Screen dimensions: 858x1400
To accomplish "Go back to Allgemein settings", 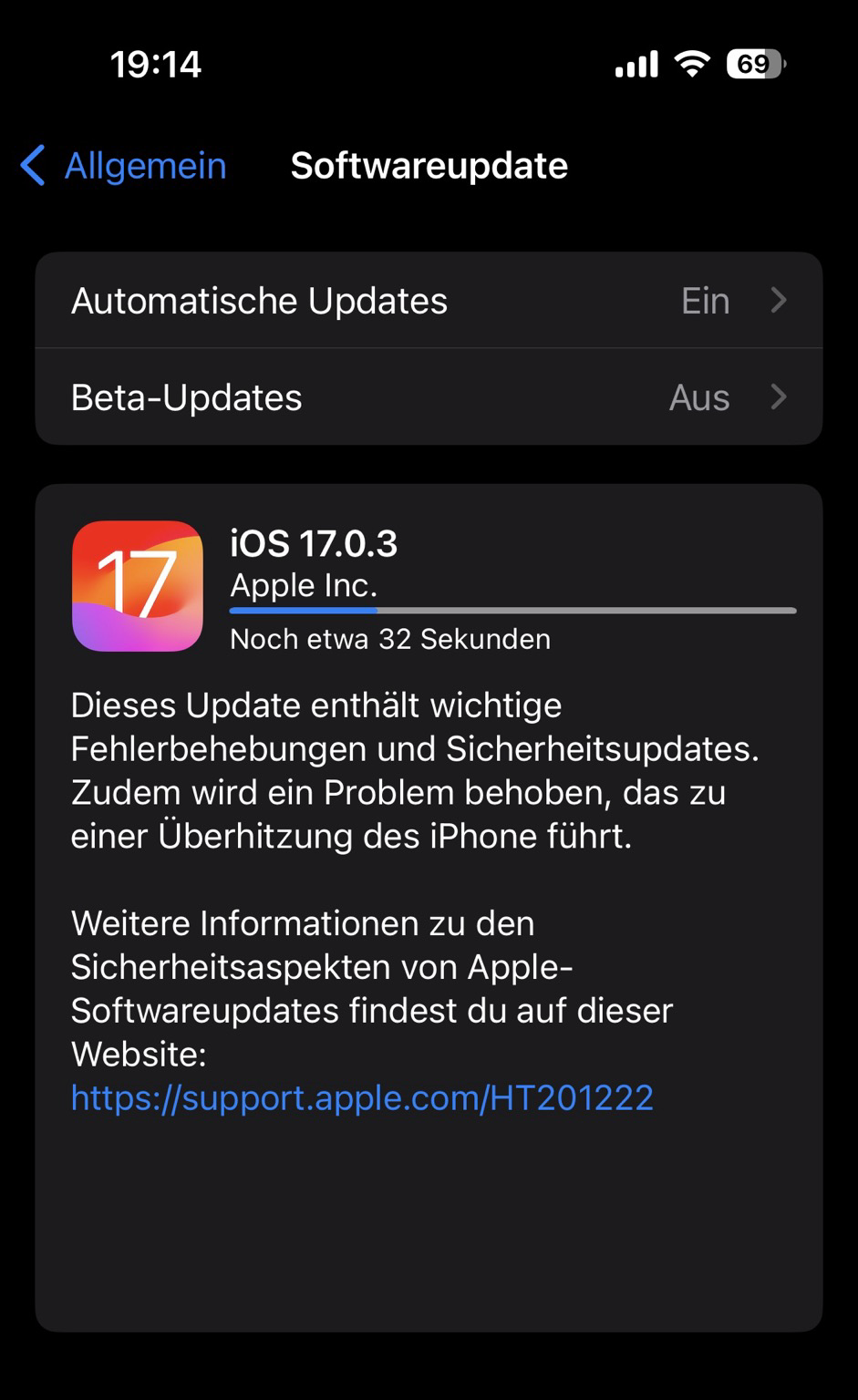I will click(123, 166).
